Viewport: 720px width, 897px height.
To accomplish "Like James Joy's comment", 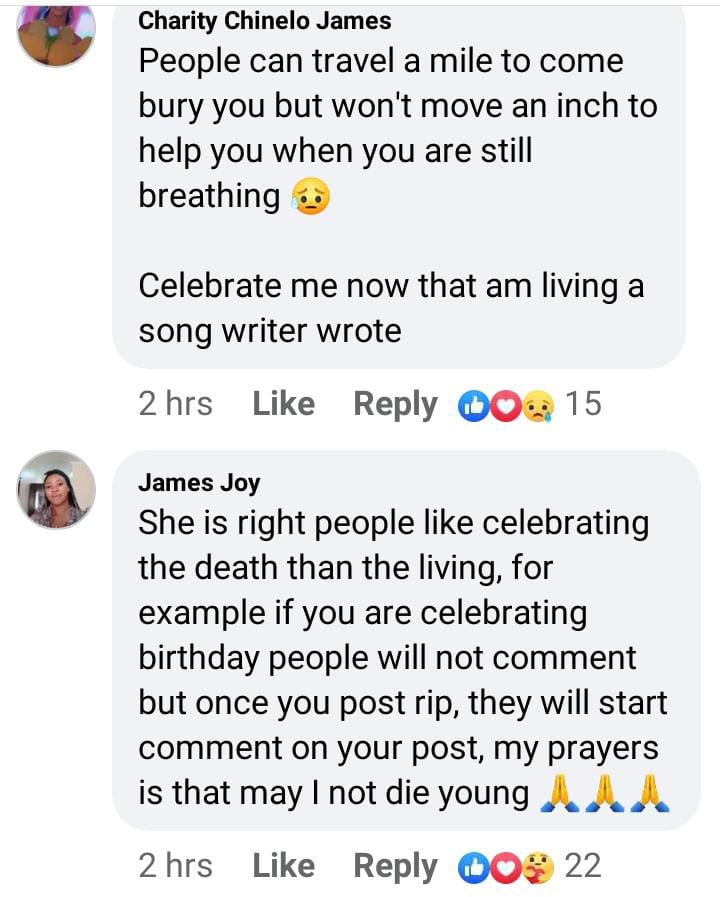I will (x=283, y=865).
